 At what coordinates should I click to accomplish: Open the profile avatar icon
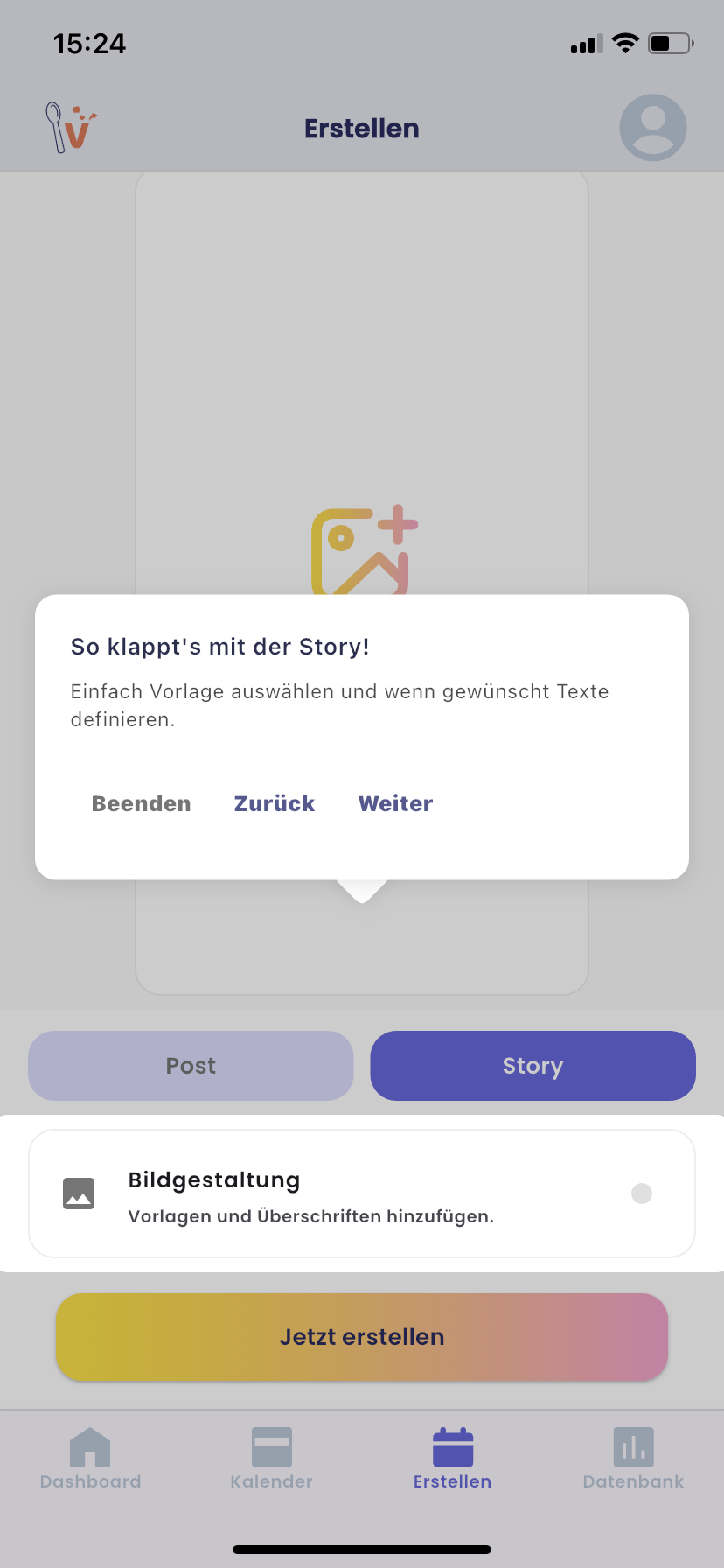(x=652, y=128)
